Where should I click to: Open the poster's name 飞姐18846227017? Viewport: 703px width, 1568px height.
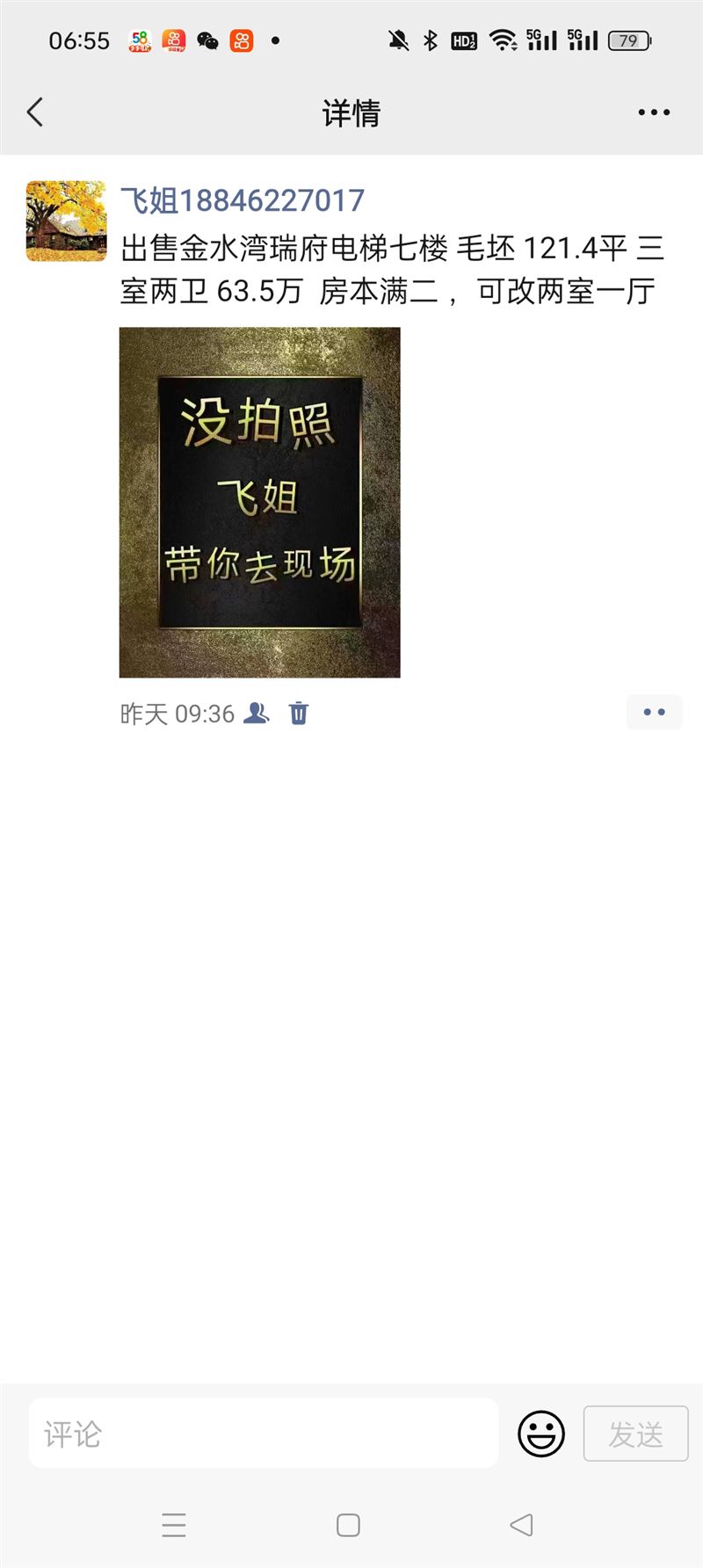tap(242, 201)
